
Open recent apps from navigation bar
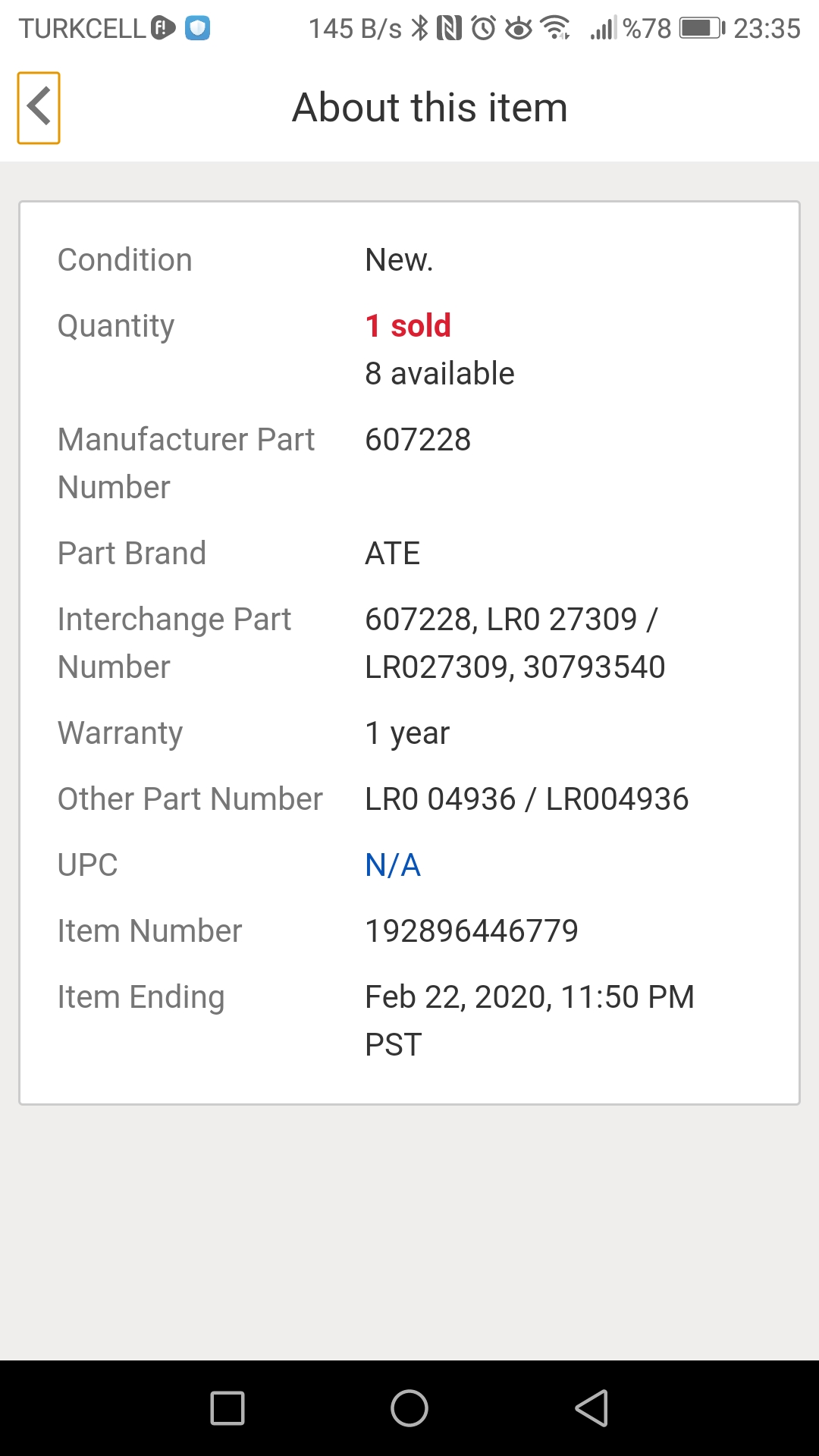pyautogui.click(x=227, y=1408)
